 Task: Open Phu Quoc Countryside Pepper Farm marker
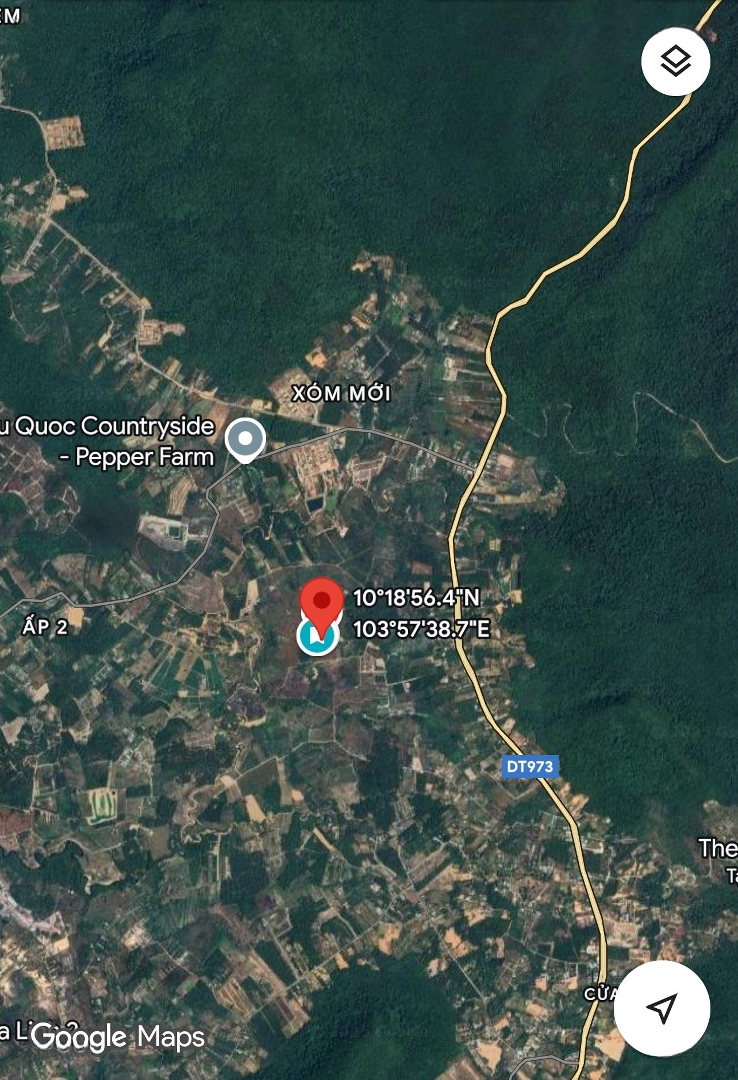(244, 440)
